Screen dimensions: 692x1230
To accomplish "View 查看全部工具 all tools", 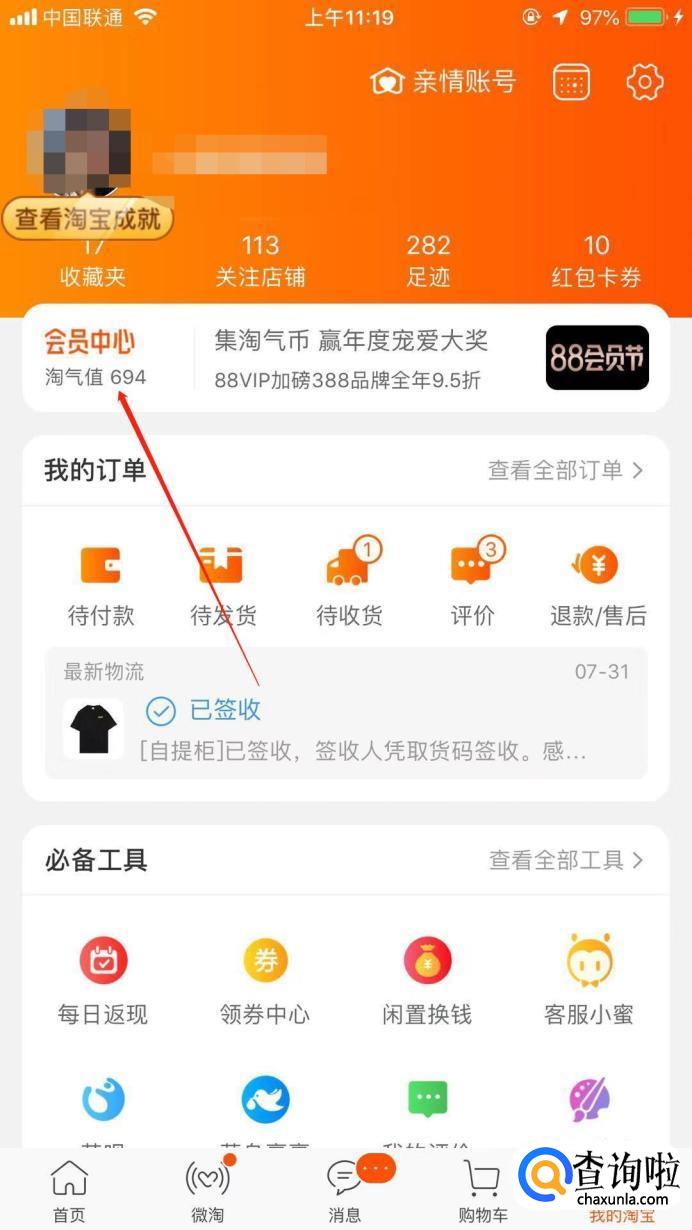I will 565,860.
